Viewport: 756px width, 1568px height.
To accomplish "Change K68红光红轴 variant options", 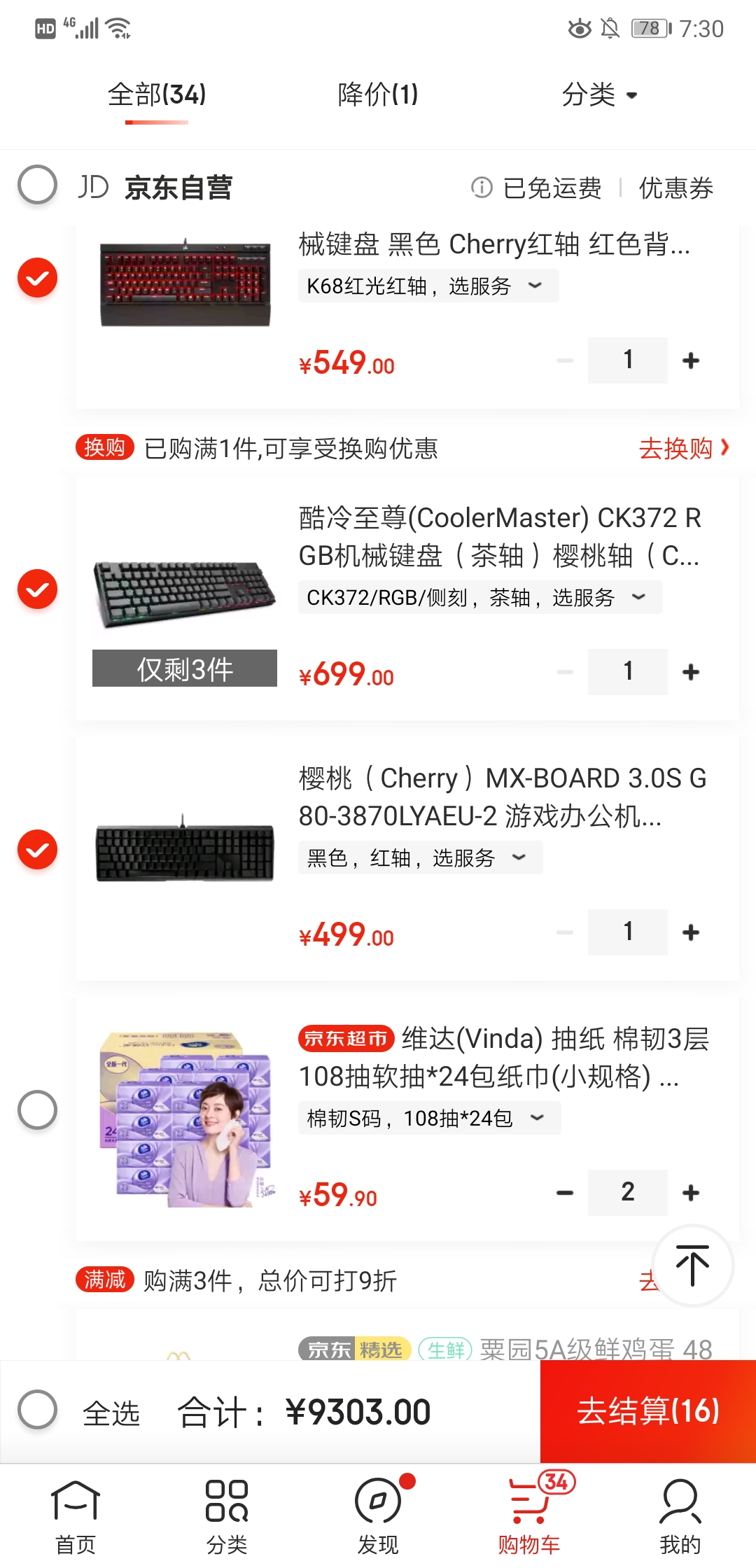I will pos(428,286).
